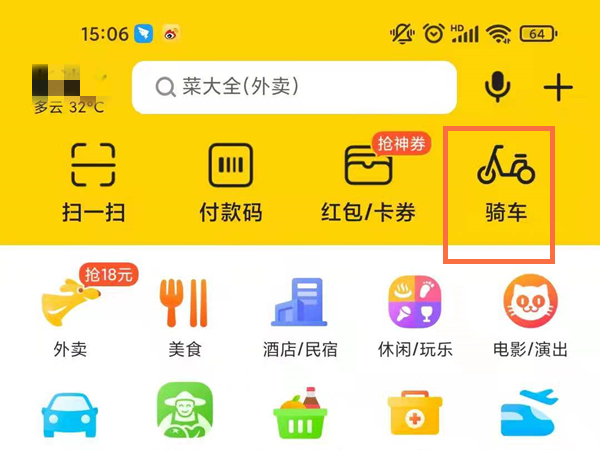Open 骑车 bike riding
This screenshot has width=600, height=450.
pyautogui.click(x=505, y=180)
